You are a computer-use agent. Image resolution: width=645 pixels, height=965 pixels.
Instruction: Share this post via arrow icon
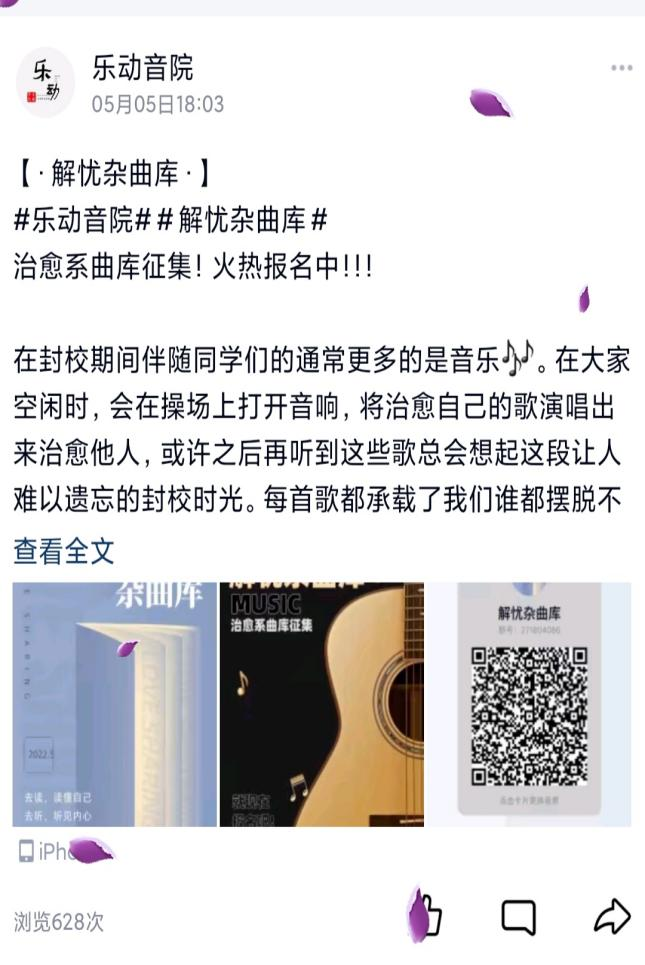click(611, 916)
